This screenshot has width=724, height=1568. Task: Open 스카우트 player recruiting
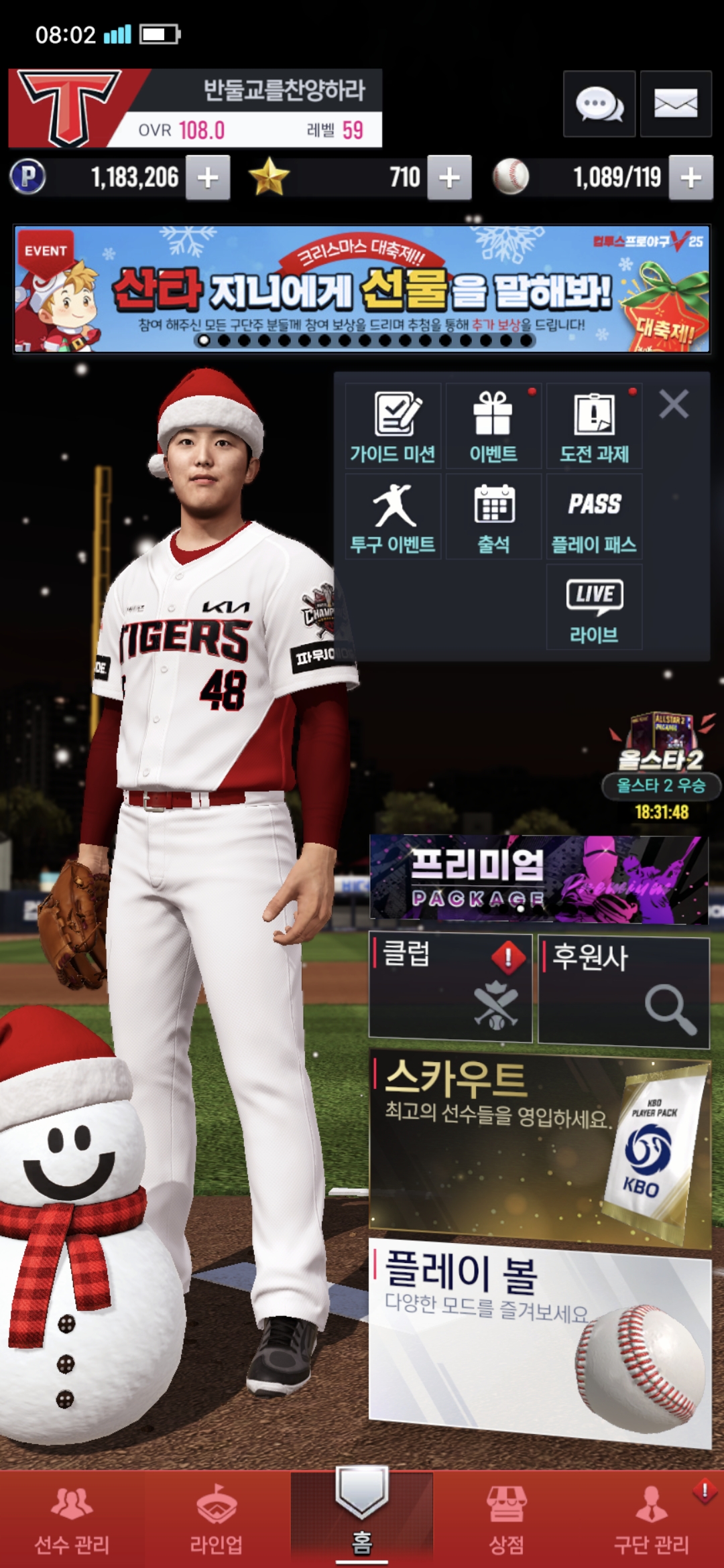[x=540, y=1147]
